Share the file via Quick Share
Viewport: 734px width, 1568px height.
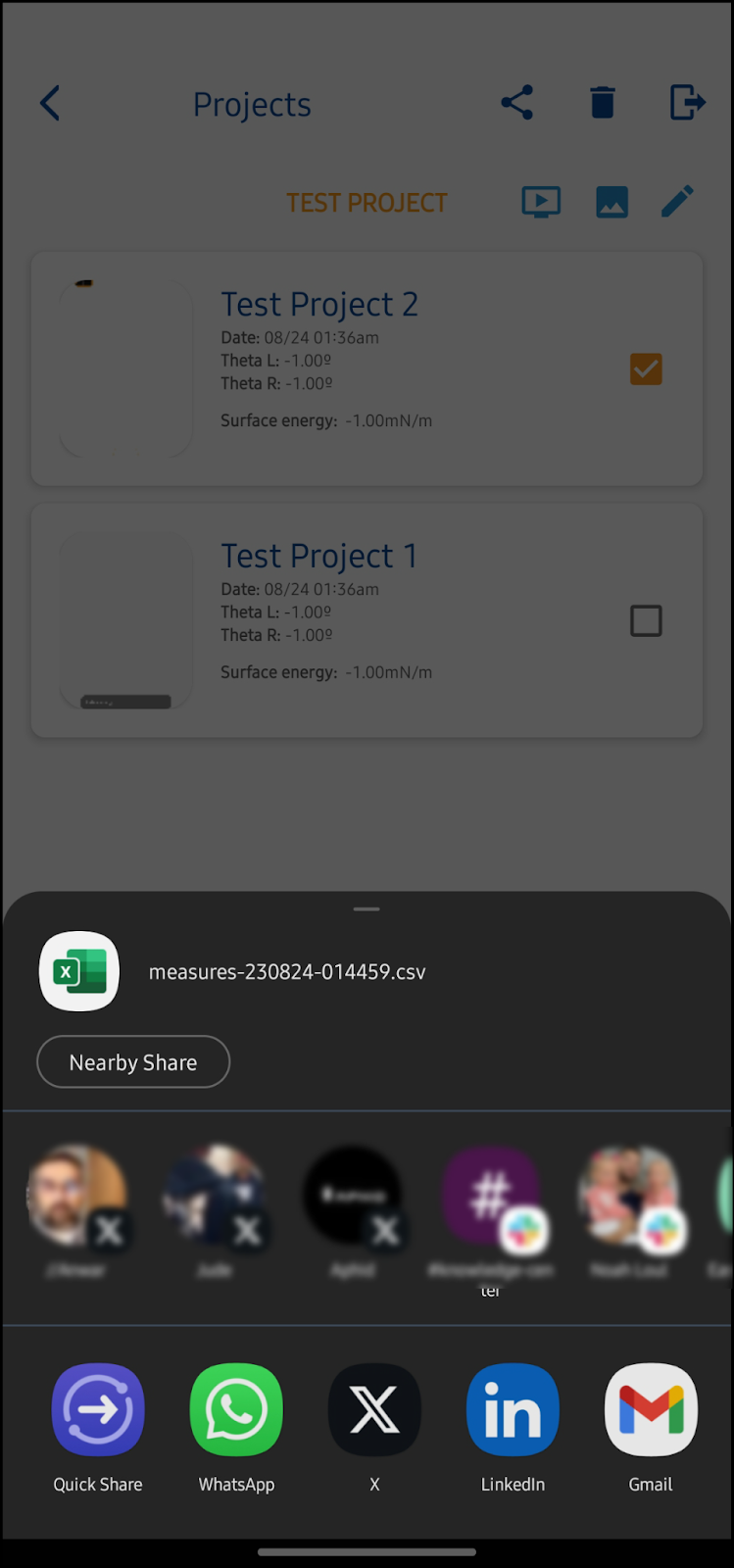point(98,1410)
